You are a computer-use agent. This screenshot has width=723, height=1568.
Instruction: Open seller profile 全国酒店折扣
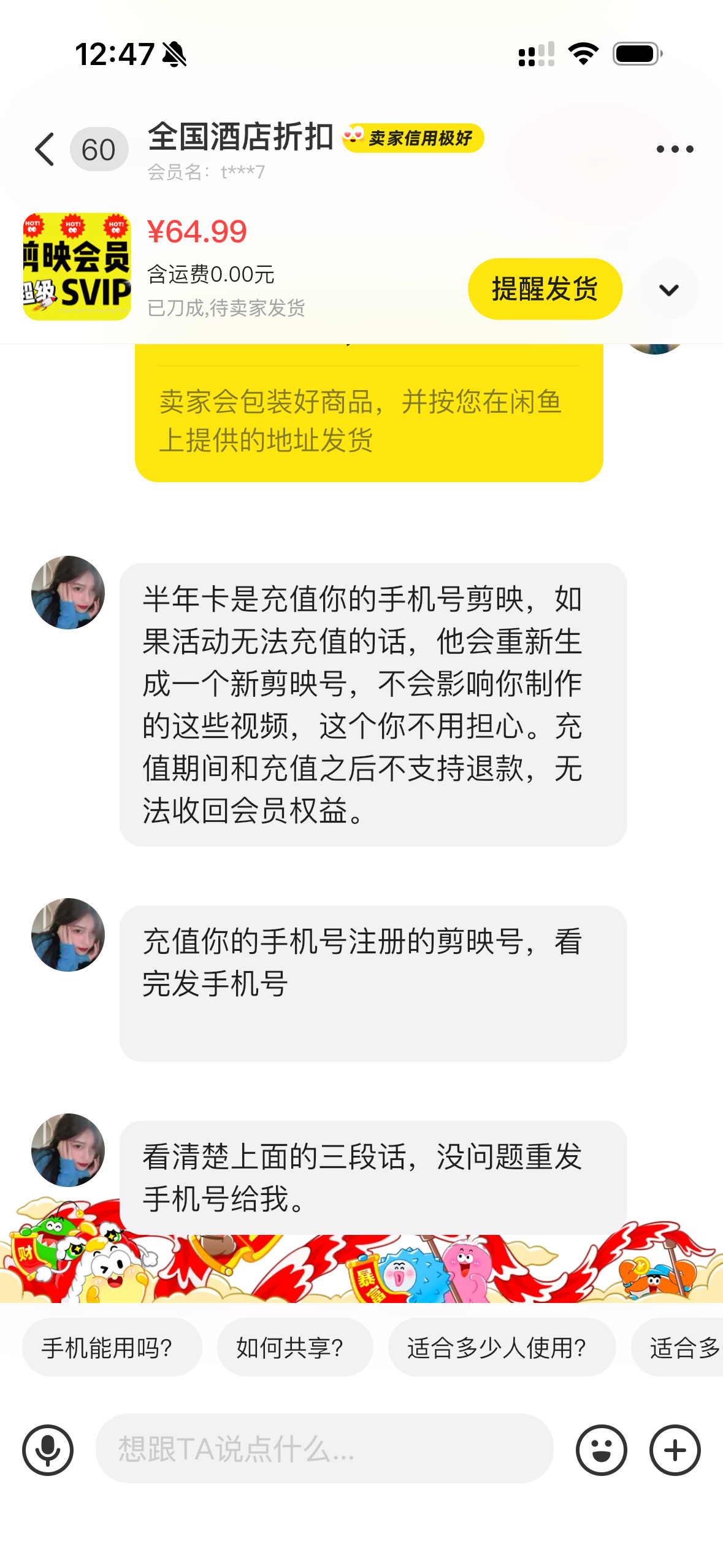(x=241, y=136)
